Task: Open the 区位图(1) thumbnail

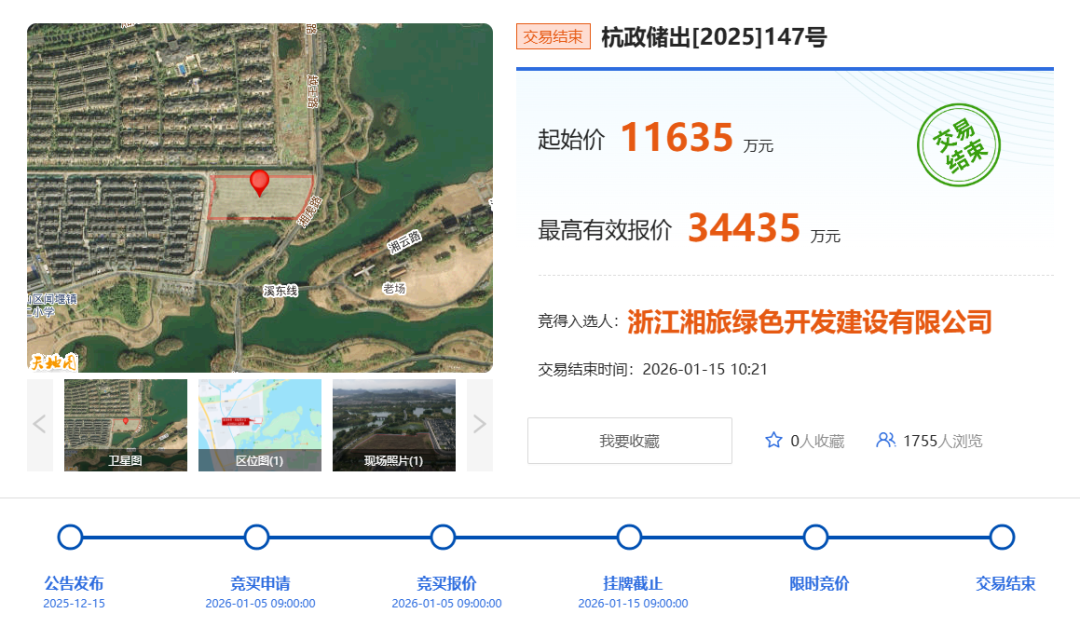Action: coord(260,425)
